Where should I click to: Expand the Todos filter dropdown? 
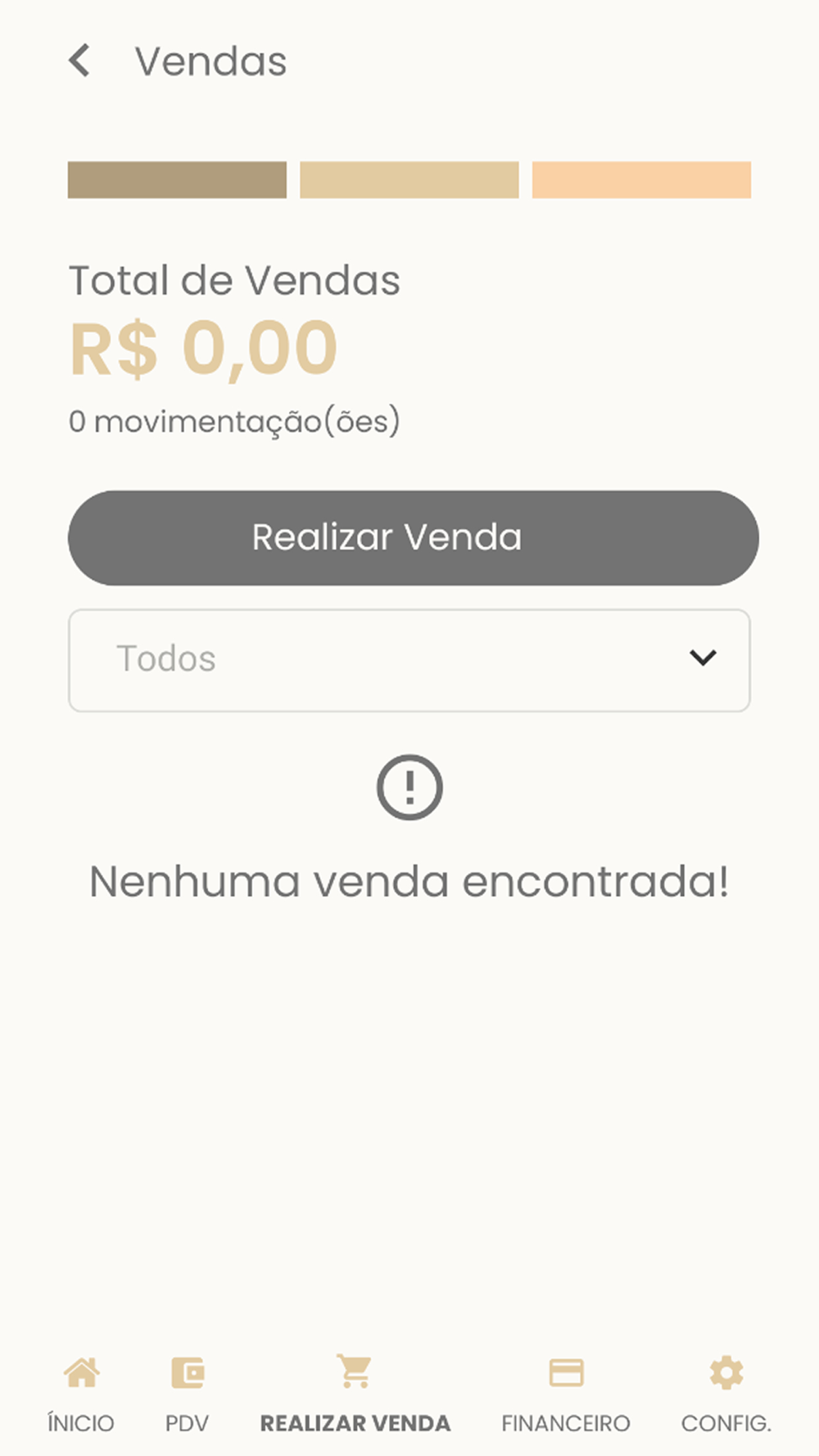(409, 660)
